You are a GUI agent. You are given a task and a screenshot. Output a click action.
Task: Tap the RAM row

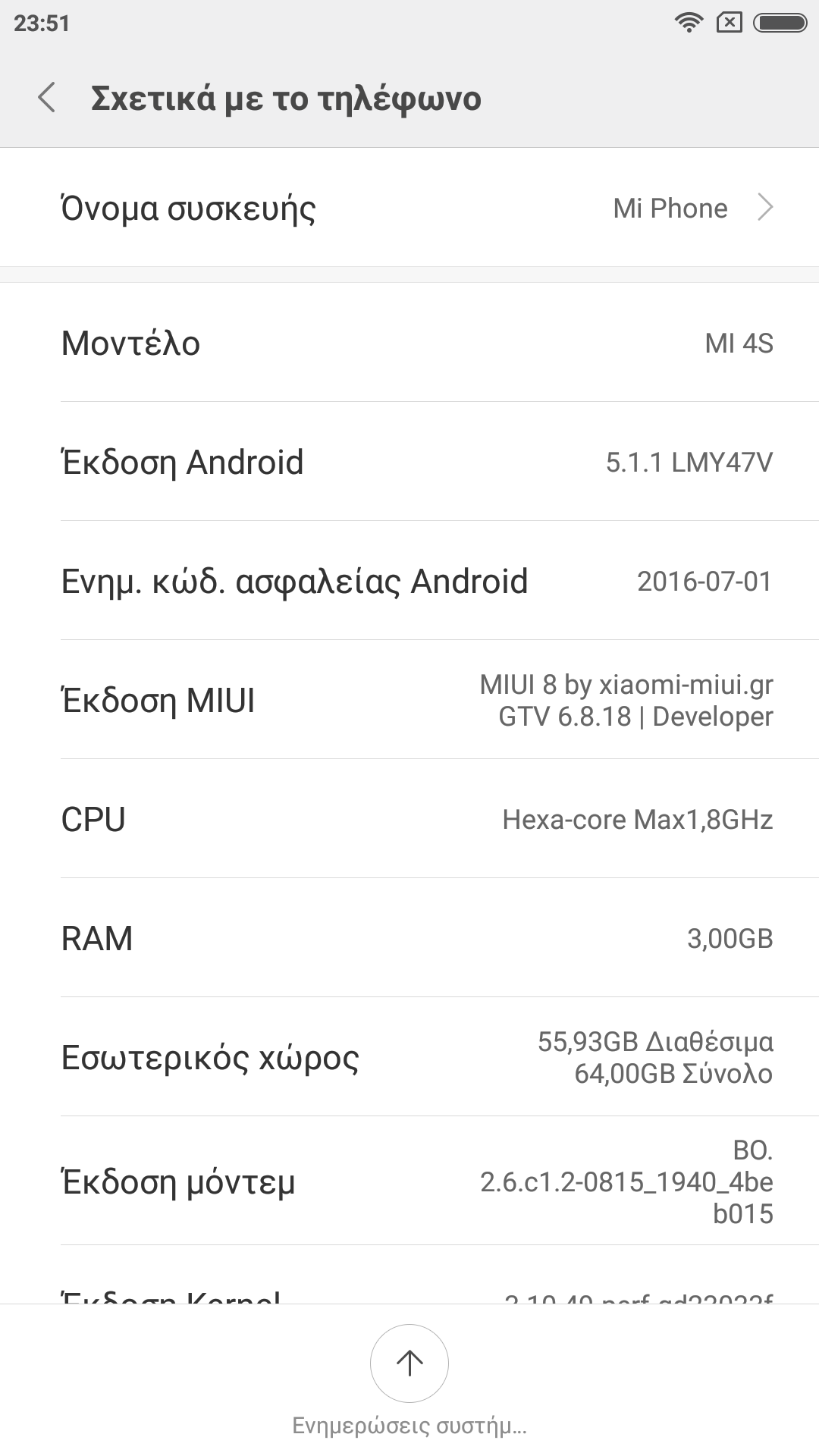(409, 938)
